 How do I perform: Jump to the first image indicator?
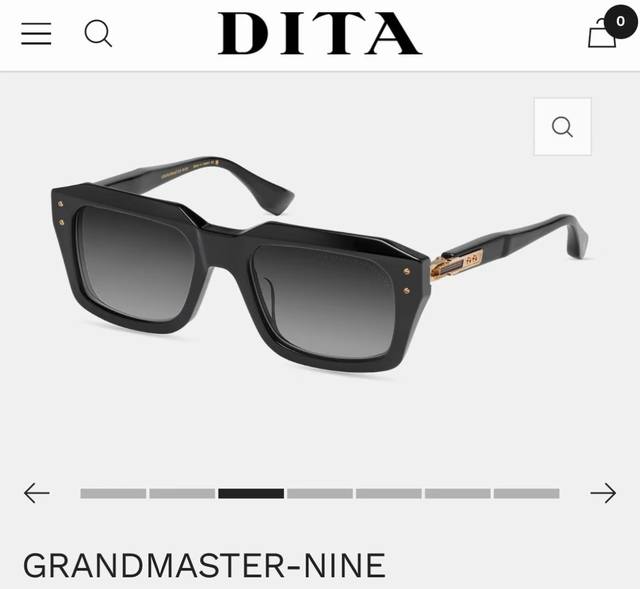(x=113, y=493)
